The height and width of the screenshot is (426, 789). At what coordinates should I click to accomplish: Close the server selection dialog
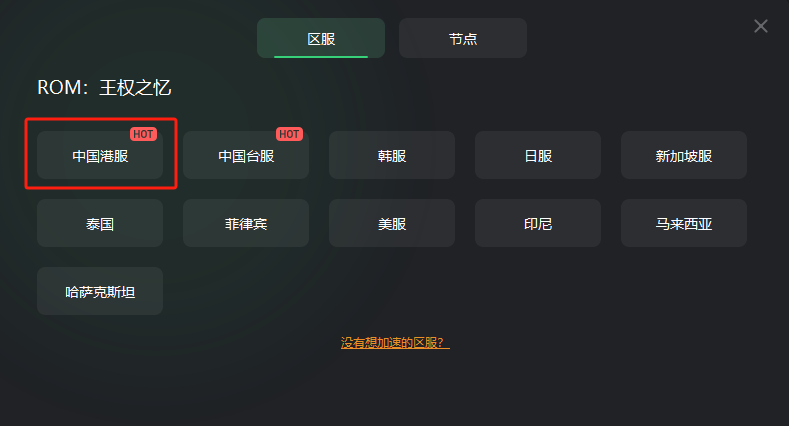pos(761,26)
